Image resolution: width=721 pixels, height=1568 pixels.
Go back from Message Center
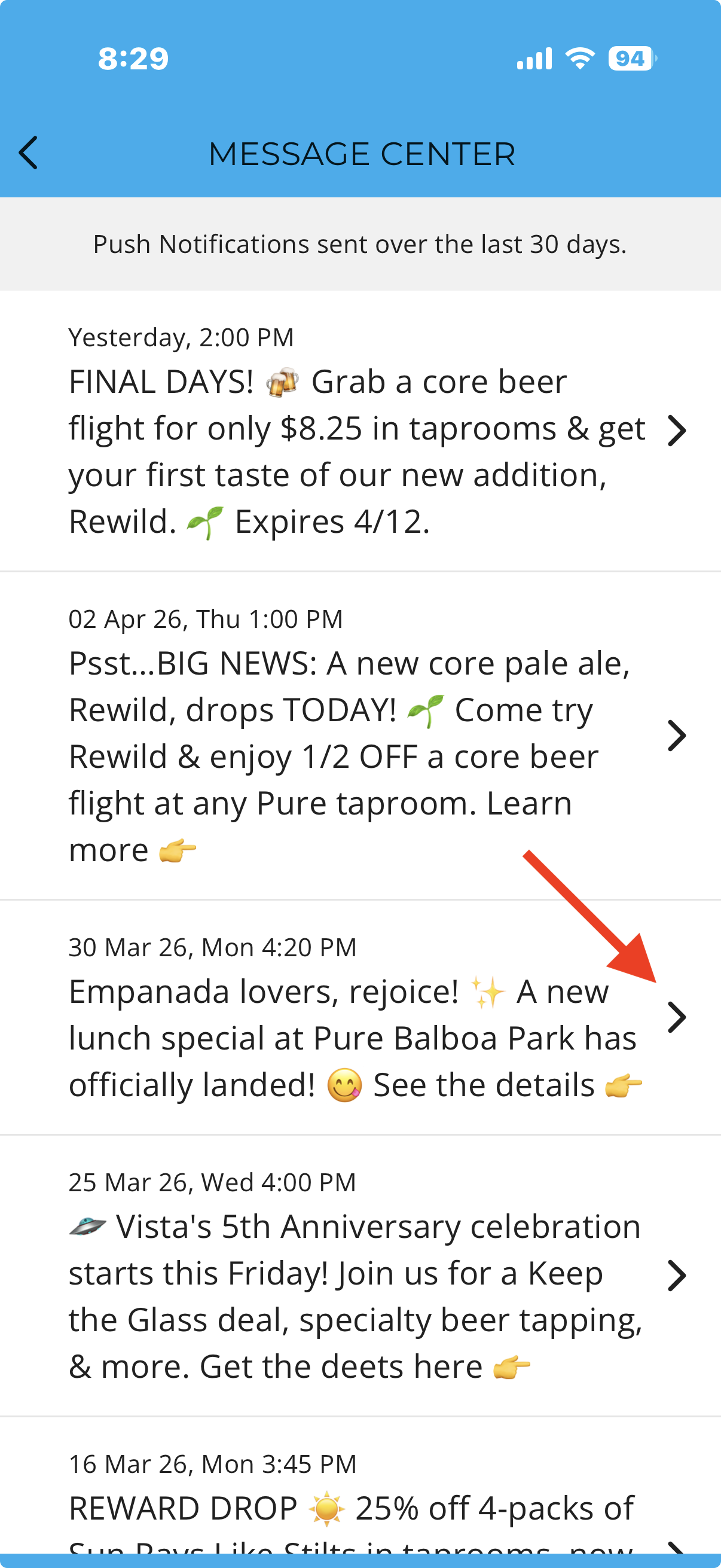(x=29, y=152)
